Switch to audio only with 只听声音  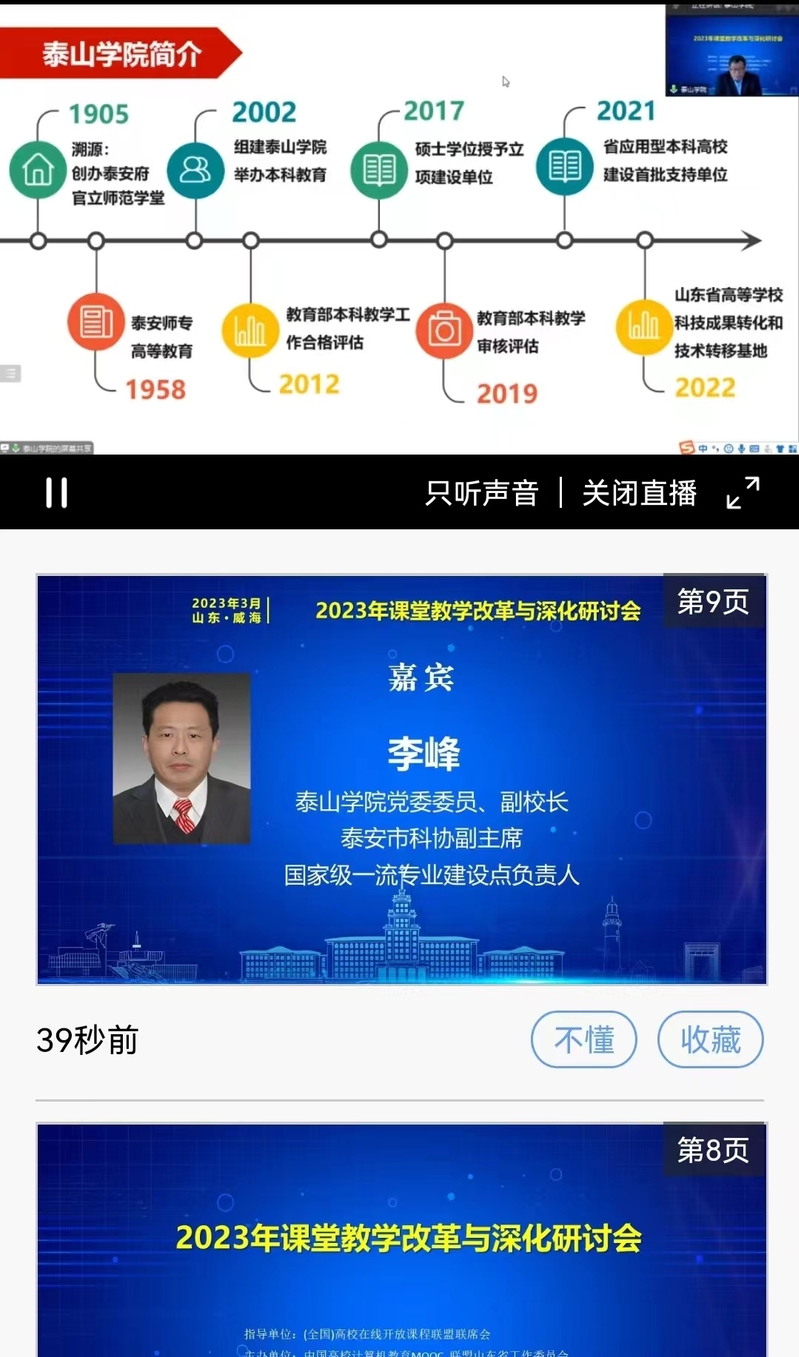coord(482,492)
